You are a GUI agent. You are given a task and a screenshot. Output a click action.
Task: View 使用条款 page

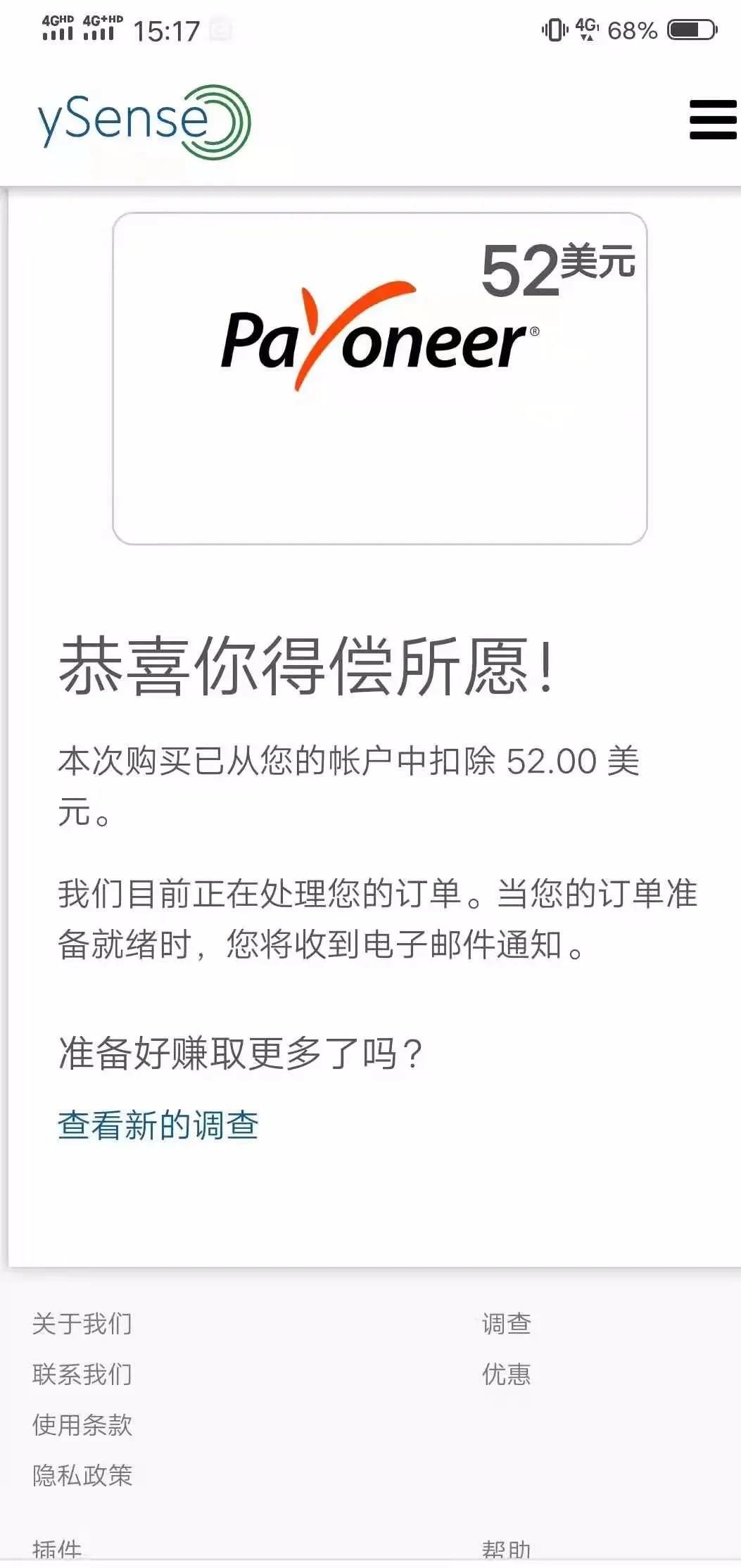tap(82, 1424)
